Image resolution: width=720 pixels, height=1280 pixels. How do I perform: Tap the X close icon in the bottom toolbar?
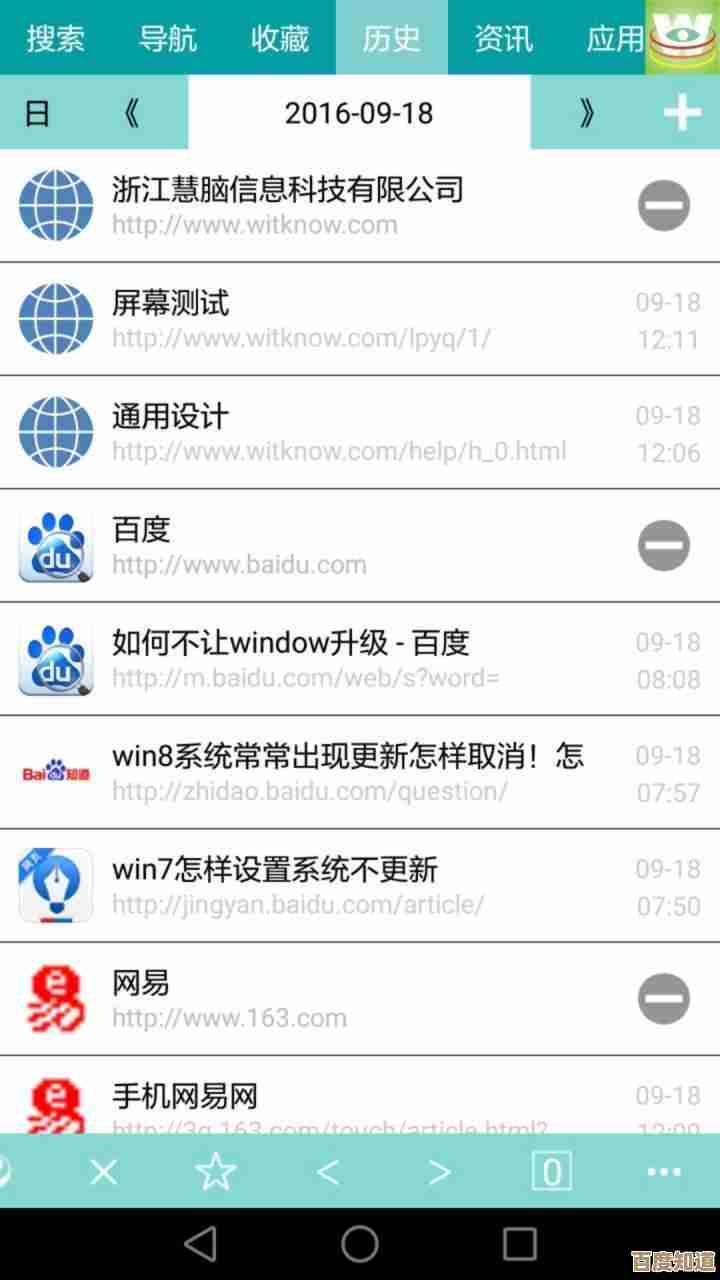(104, 1171)
